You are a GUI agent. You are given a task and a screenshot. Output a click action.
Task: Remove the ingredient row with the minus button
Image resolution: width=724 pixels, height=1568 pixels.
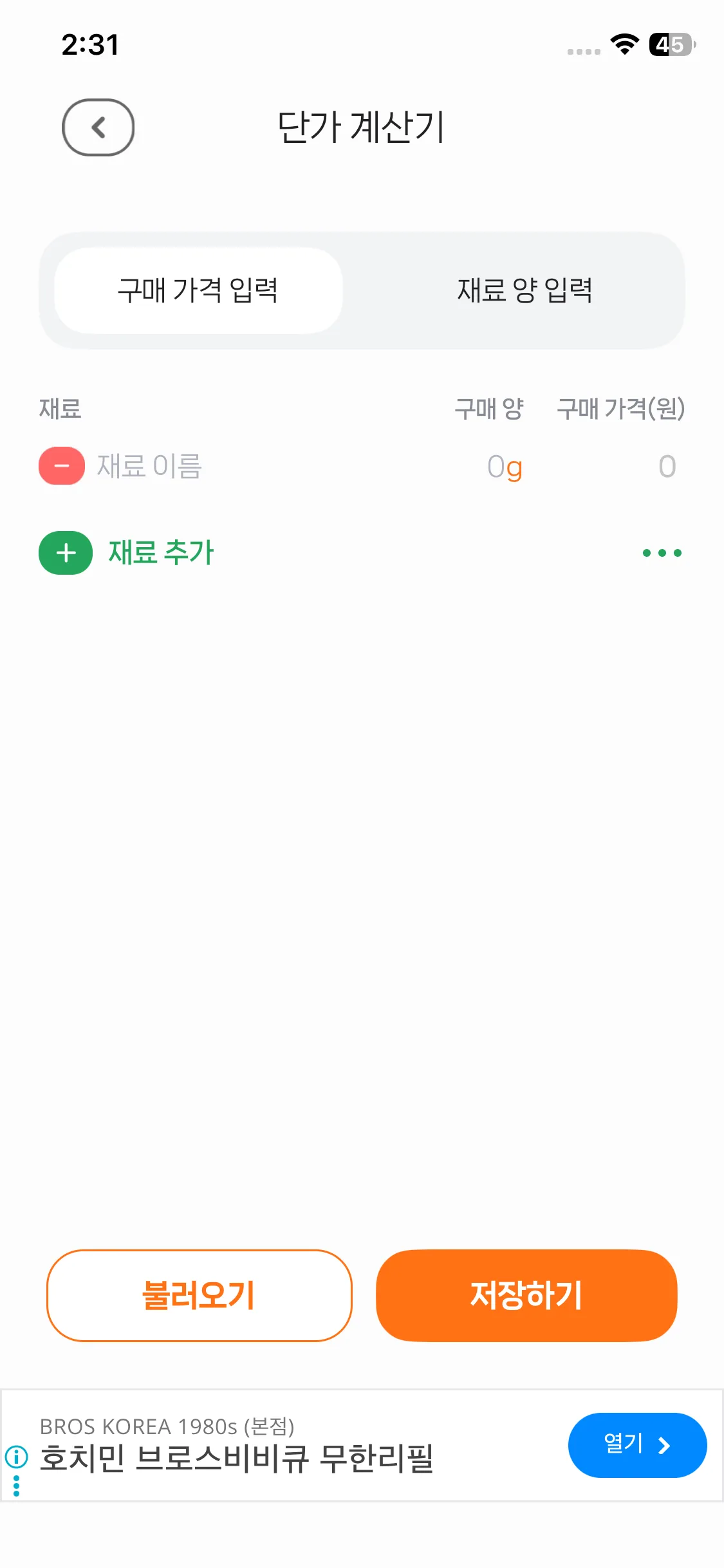coord(62,466)
